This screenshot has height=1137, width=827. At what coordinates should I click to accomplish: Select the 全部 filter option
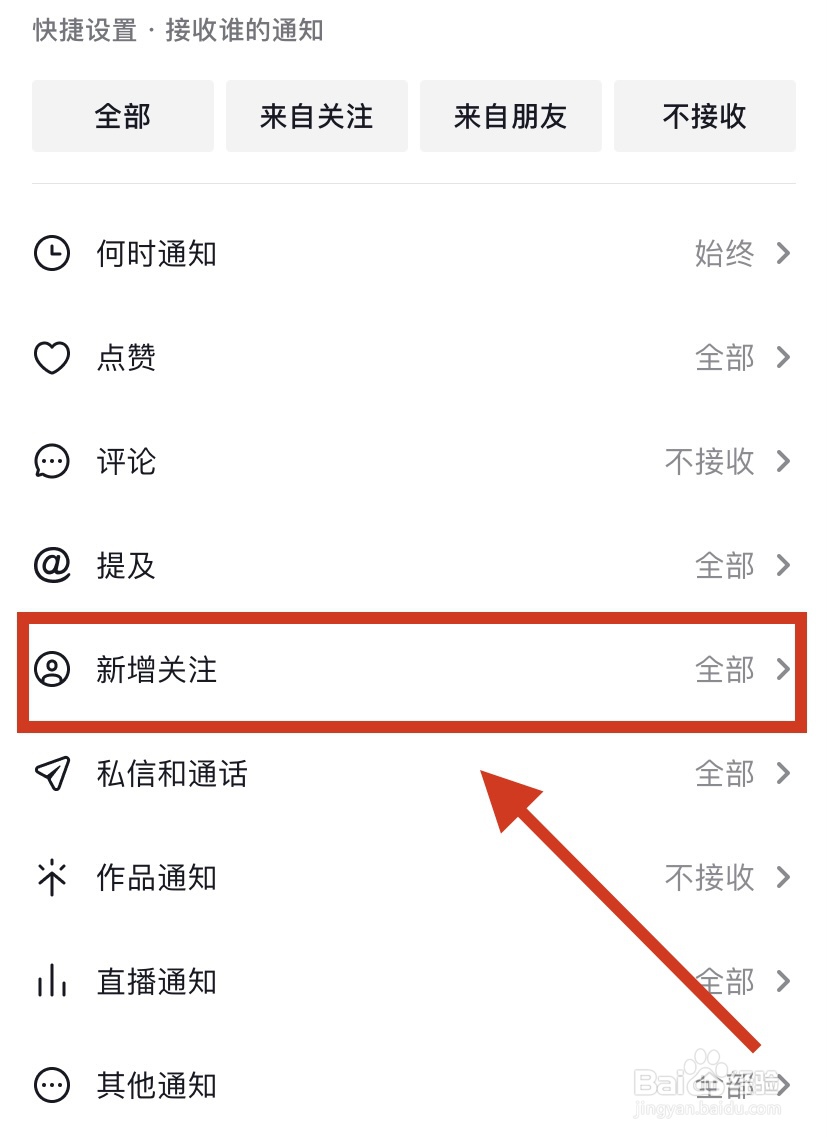pyautogui.click(x=122, y=116)
